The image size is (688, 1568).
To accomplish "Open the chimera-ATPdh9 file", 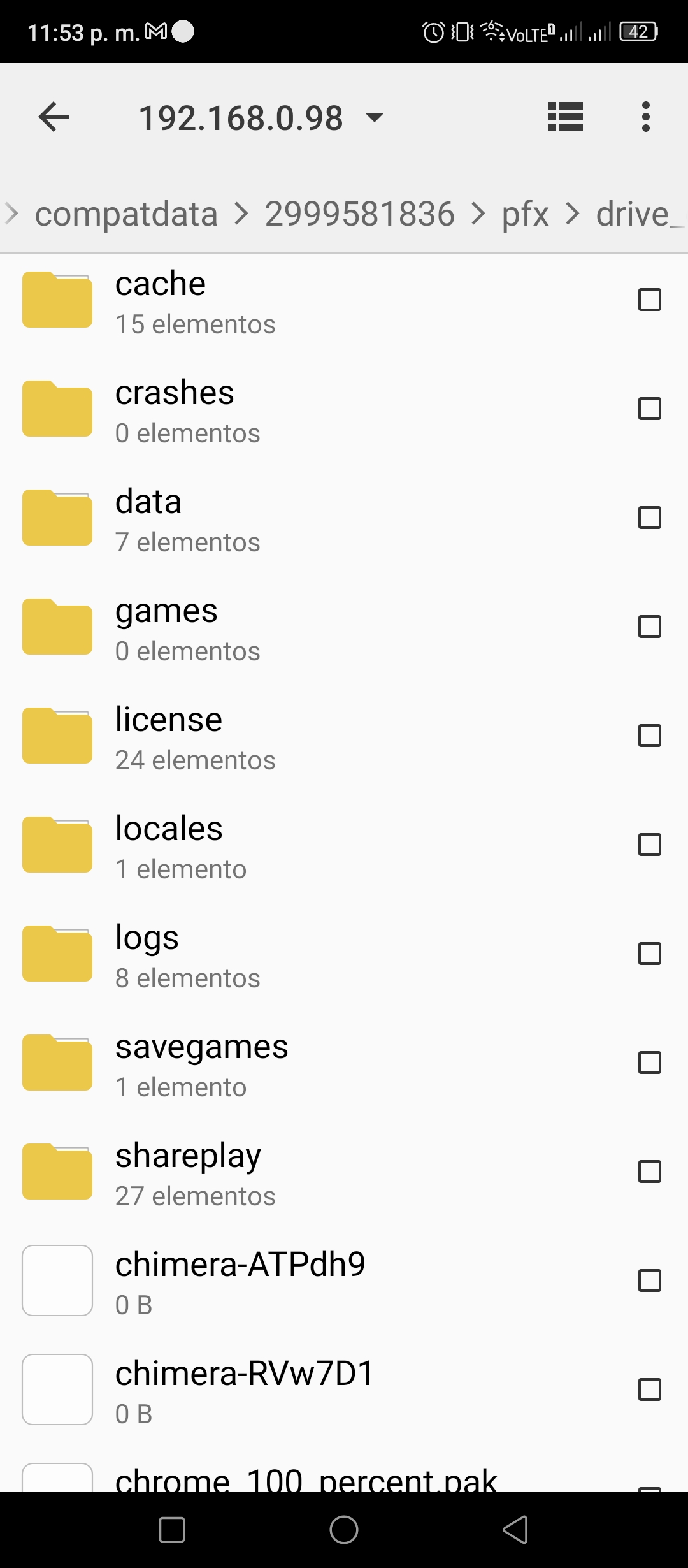I will 344,1281.
